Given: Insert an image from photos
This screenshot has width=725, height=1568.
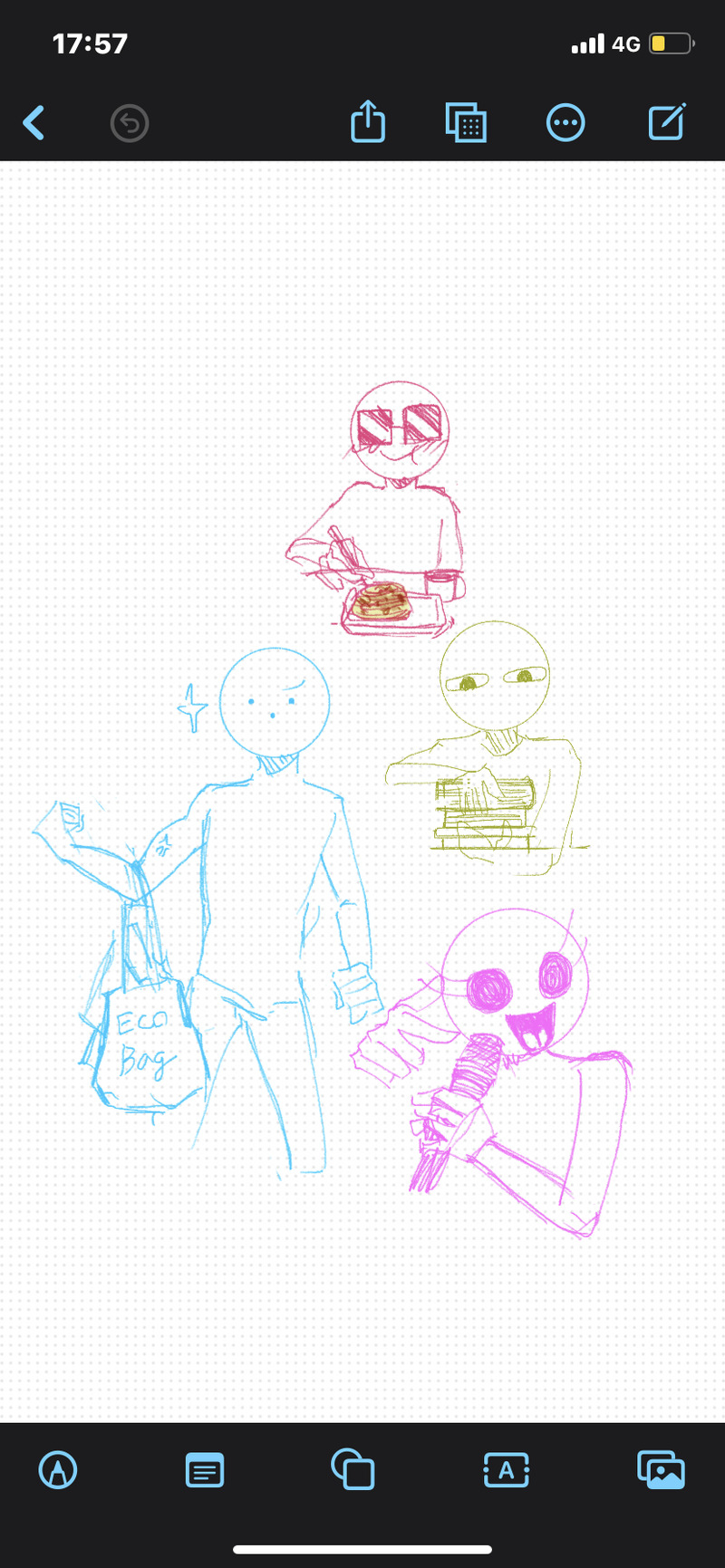Looking at the screenshot, I should 661,1470.
